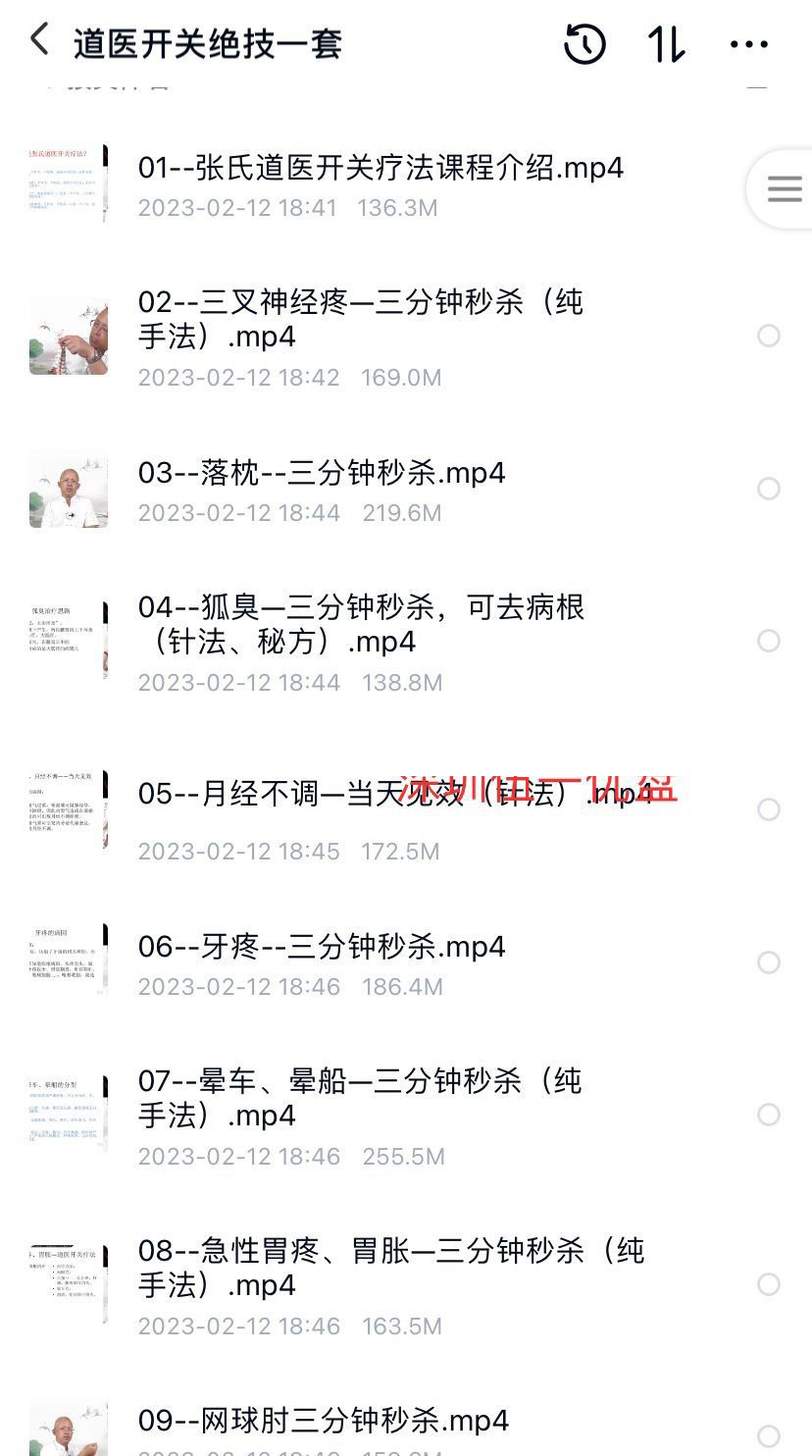Go back from 道医开关绝技一套 folder
This screenshot has height=1456, width=812.
coord(39,42)
